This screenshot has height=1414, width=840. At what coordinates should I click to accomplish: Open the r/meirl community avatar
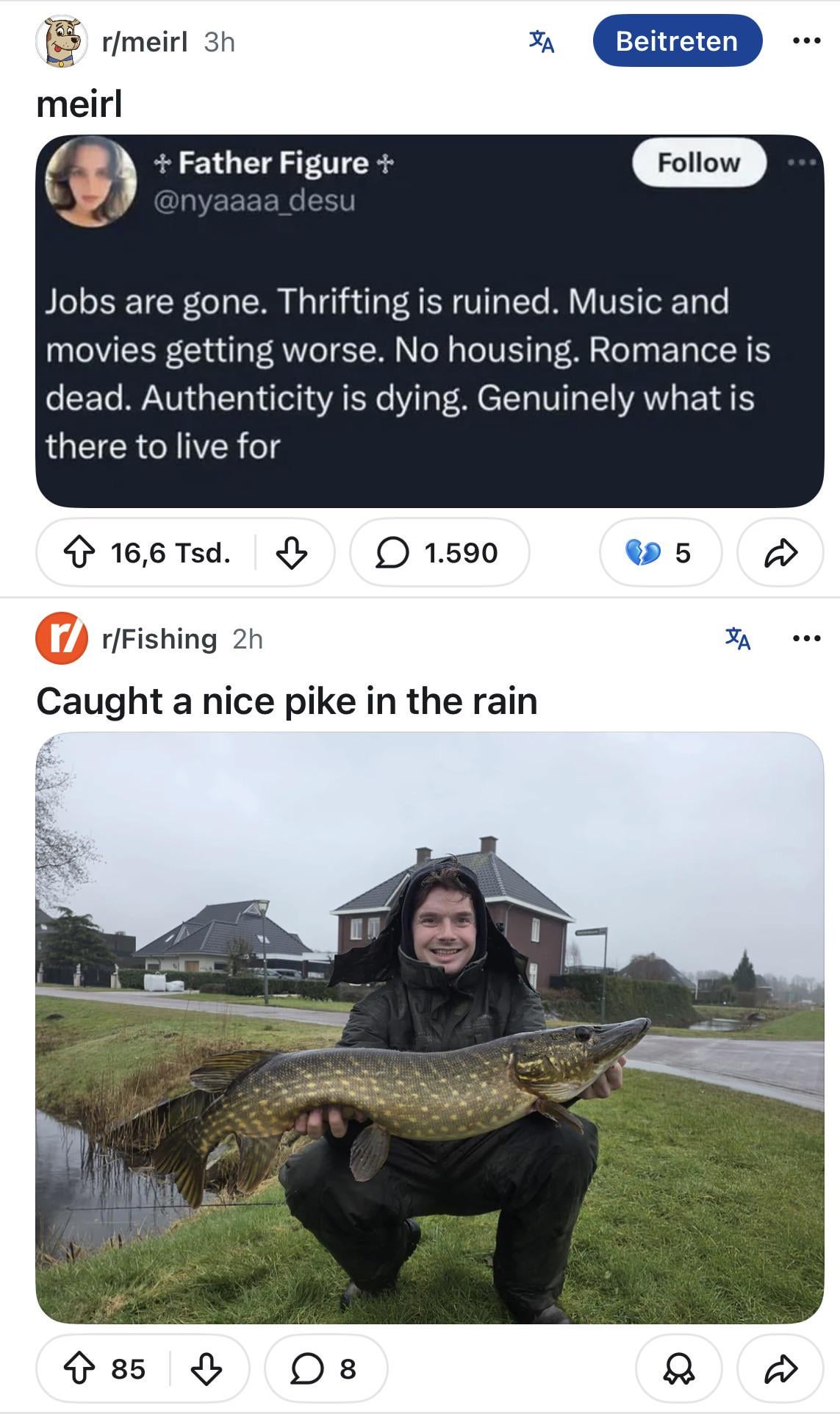click(x=62, y=42)
